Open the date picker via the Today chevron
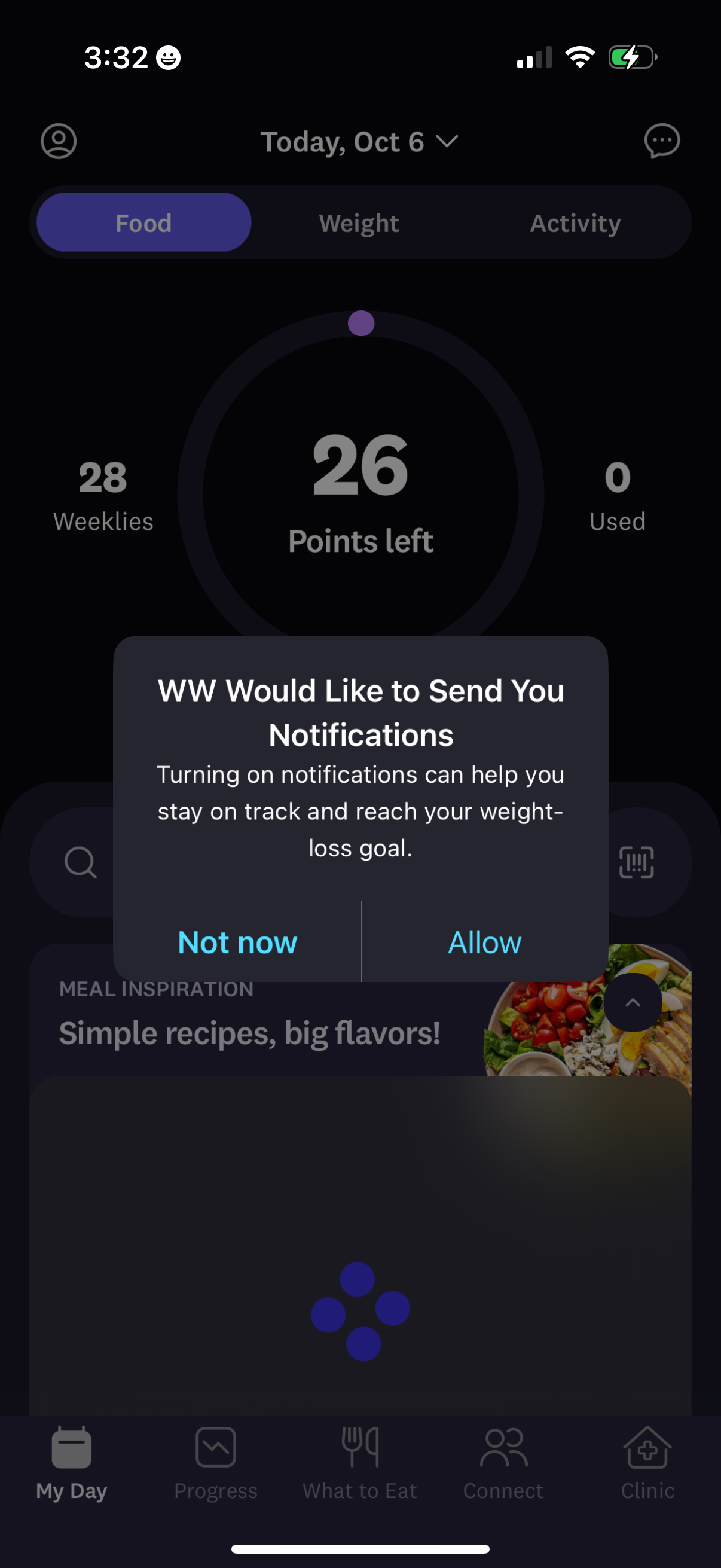Screen dimensions: 721x1568 (x=447, y=142)
